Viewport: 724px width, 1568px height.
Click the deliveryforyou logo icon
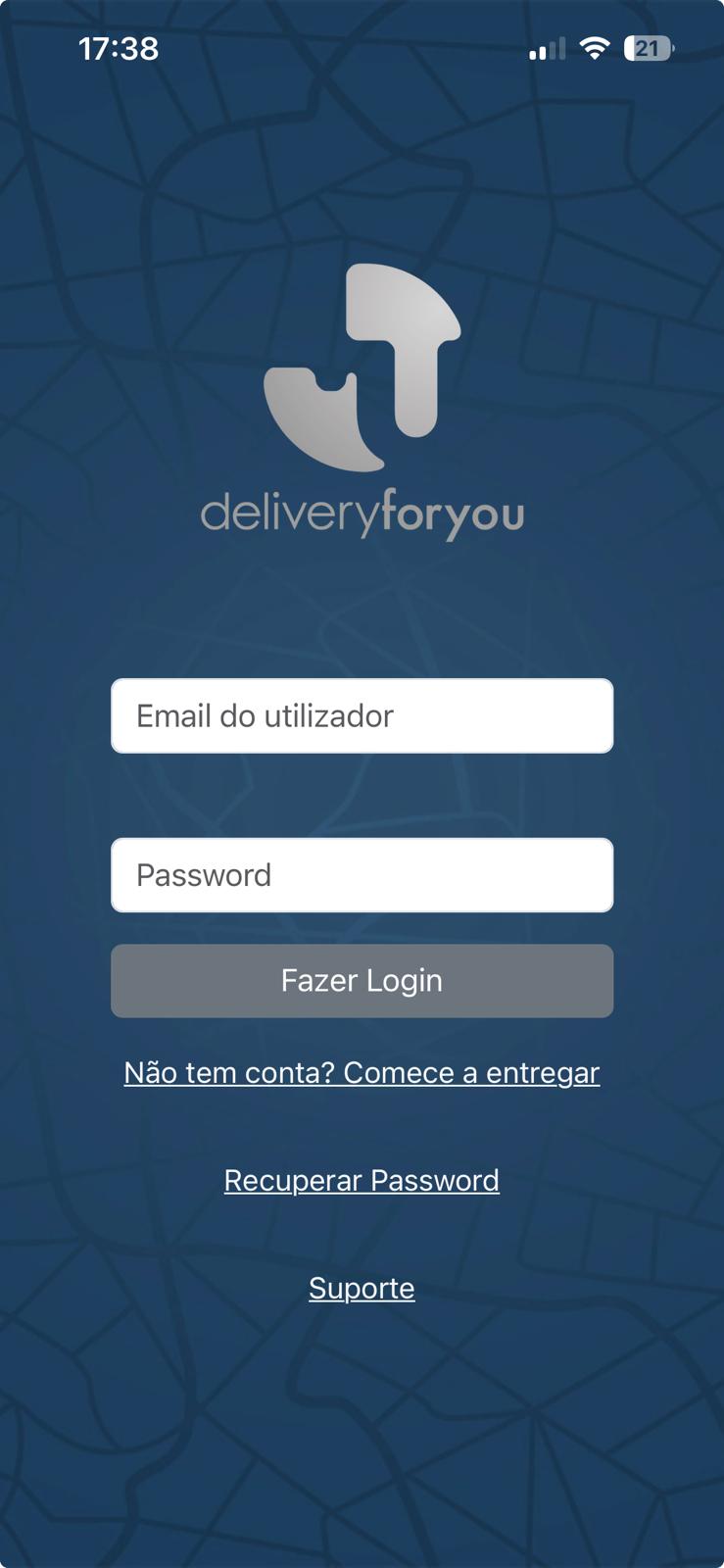[362, 367]
